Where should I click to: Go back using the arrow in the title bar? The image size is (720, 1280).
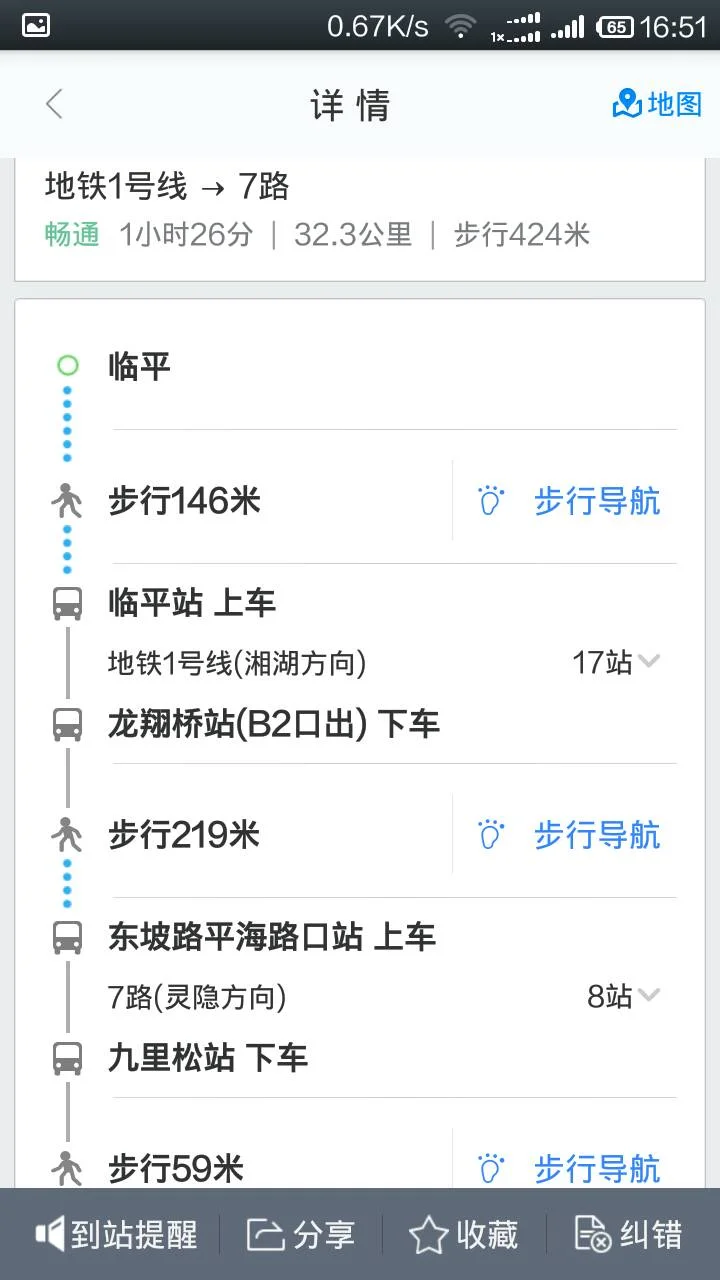[52, 104]
